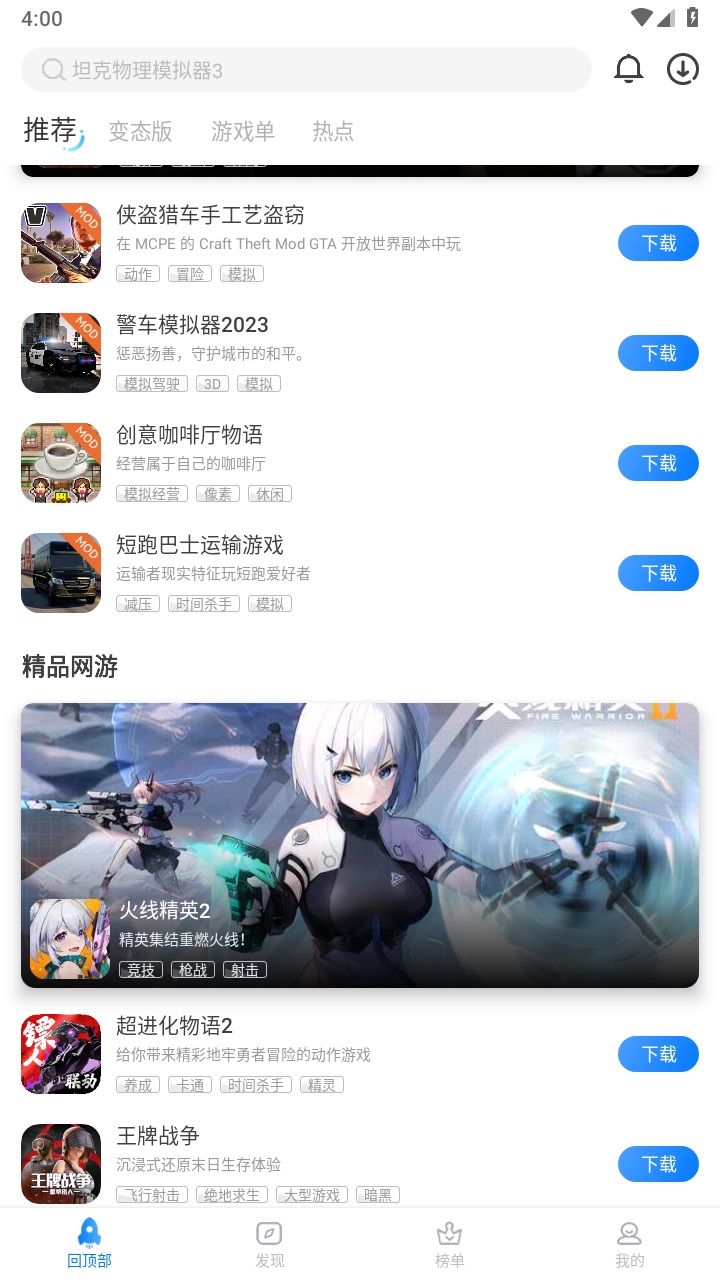This screenshot has width=720, height=1280.
Task: Download 警车模拟器2023
Action: (x=658, y=353)
